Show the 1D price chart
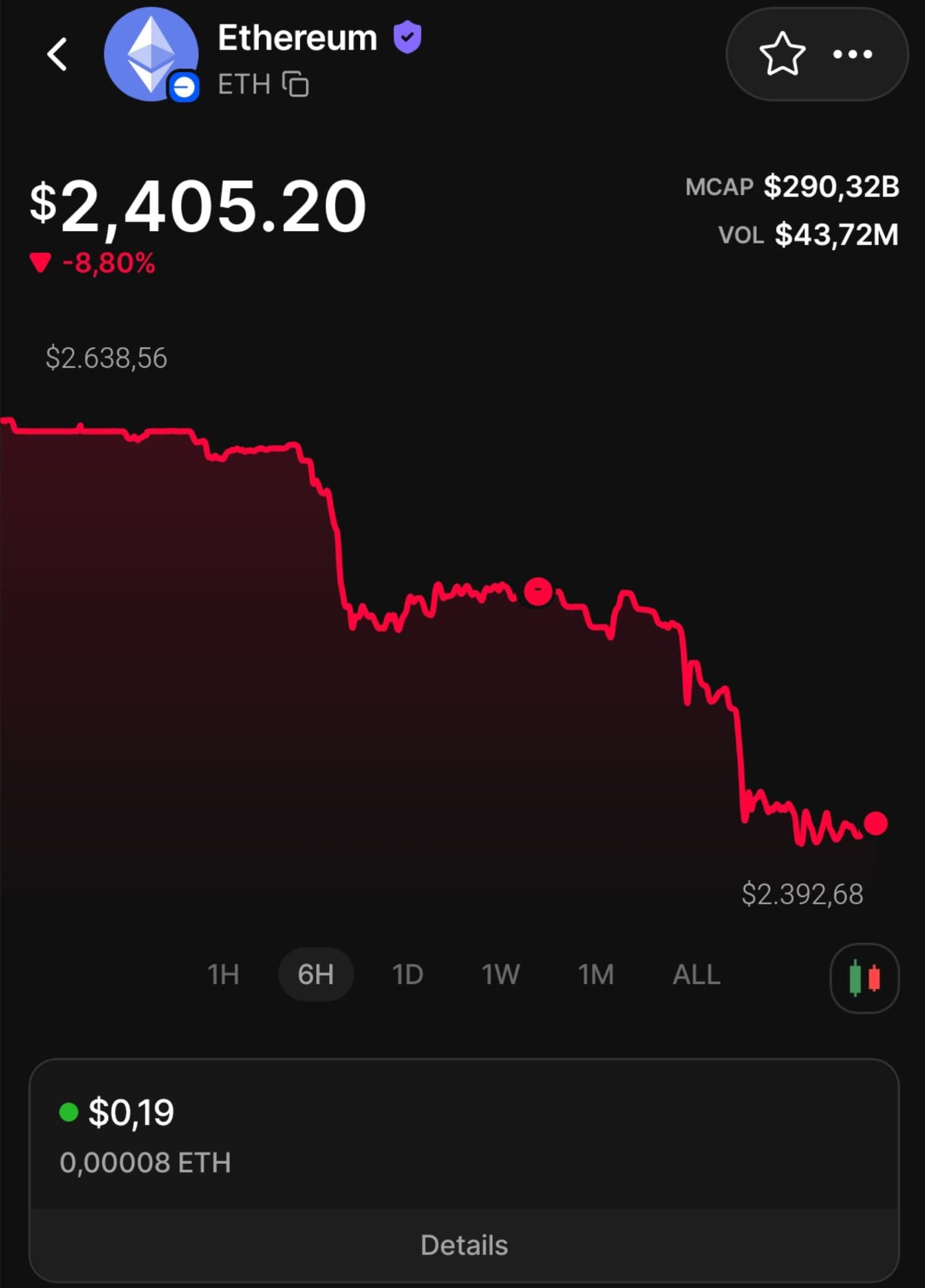925x1288 pixels. click(407, 974)
